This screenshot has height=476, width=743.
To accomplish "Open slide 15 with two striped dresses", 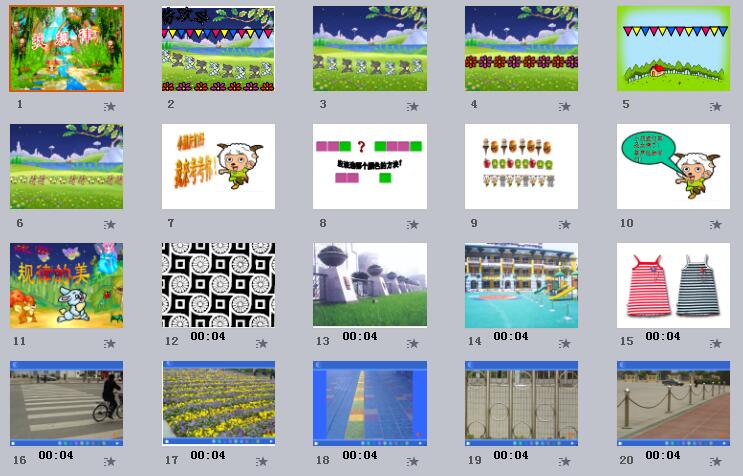I will (x=673, y=285).
